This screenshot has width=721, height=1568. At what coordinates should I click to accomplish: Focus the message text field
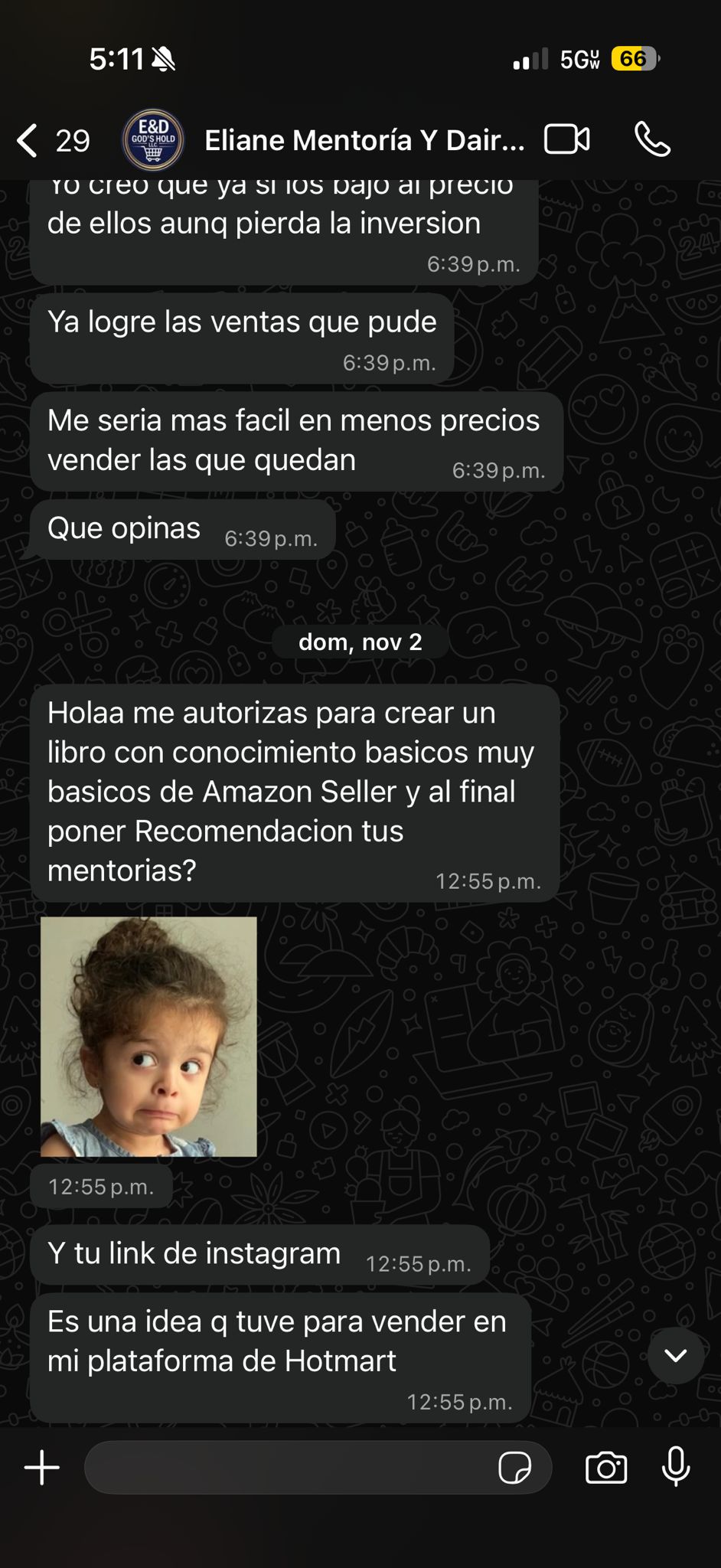pyautogui.click(x=291, y=1468)
